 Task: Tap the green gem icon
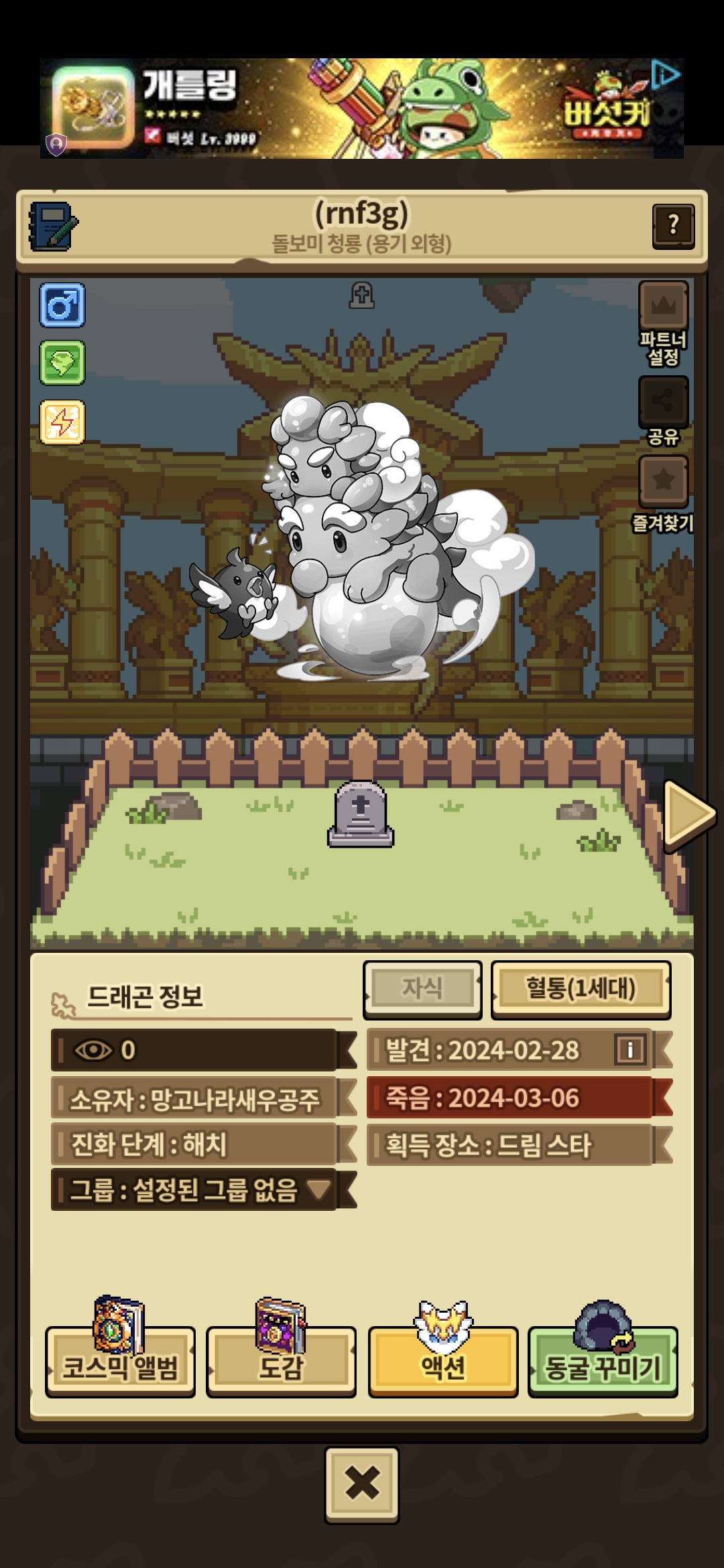tap(62, 363)
